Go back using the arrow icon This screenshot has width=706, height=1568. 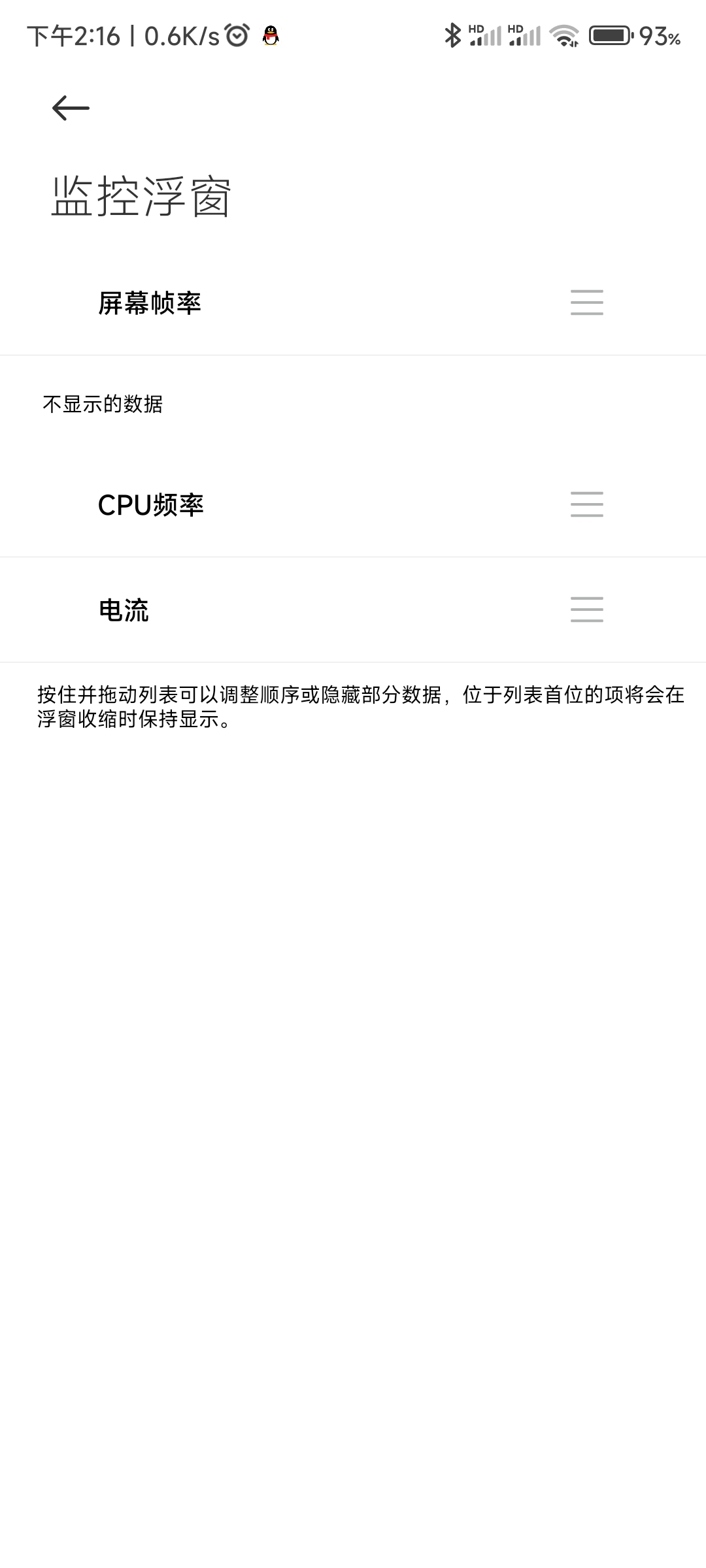[x=71, y=108]
